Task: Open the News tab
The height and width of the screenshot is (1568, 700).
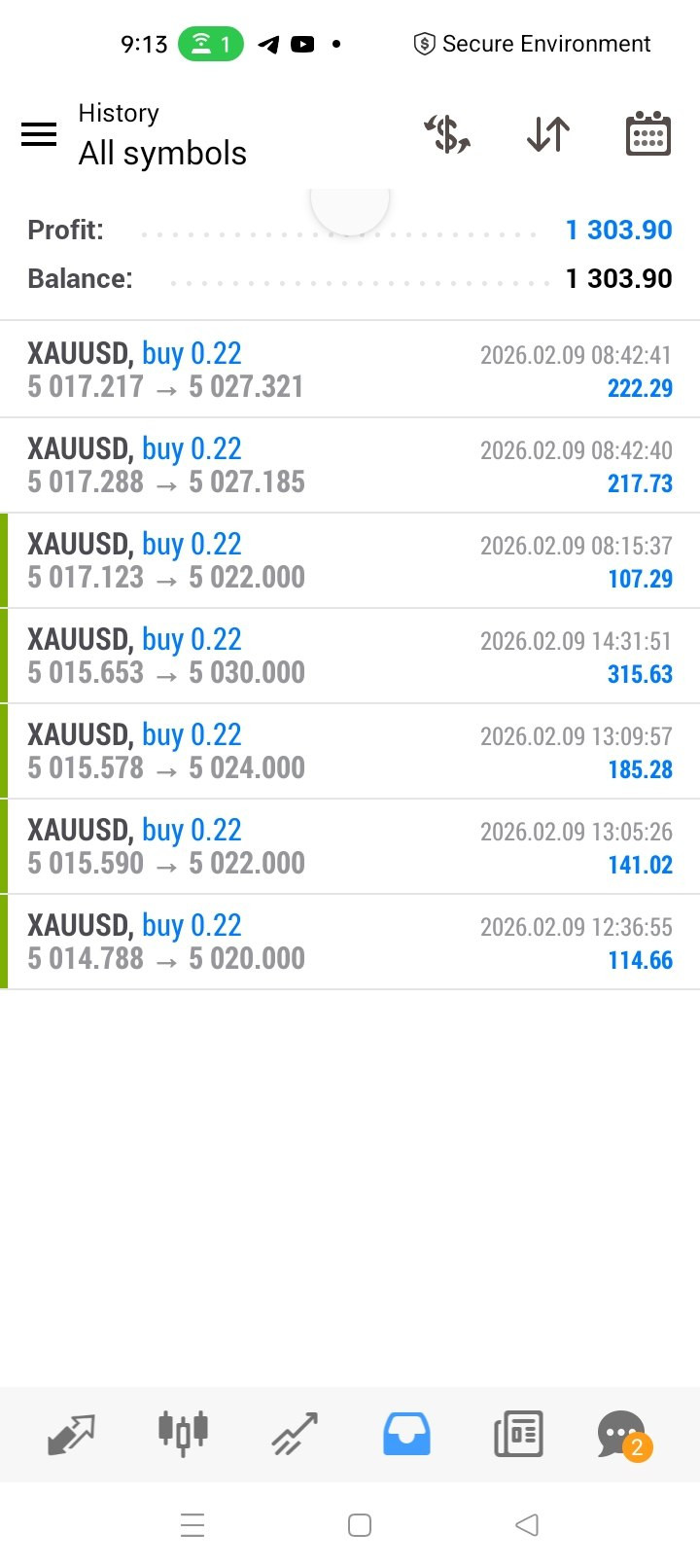Action: [518, 1434]
